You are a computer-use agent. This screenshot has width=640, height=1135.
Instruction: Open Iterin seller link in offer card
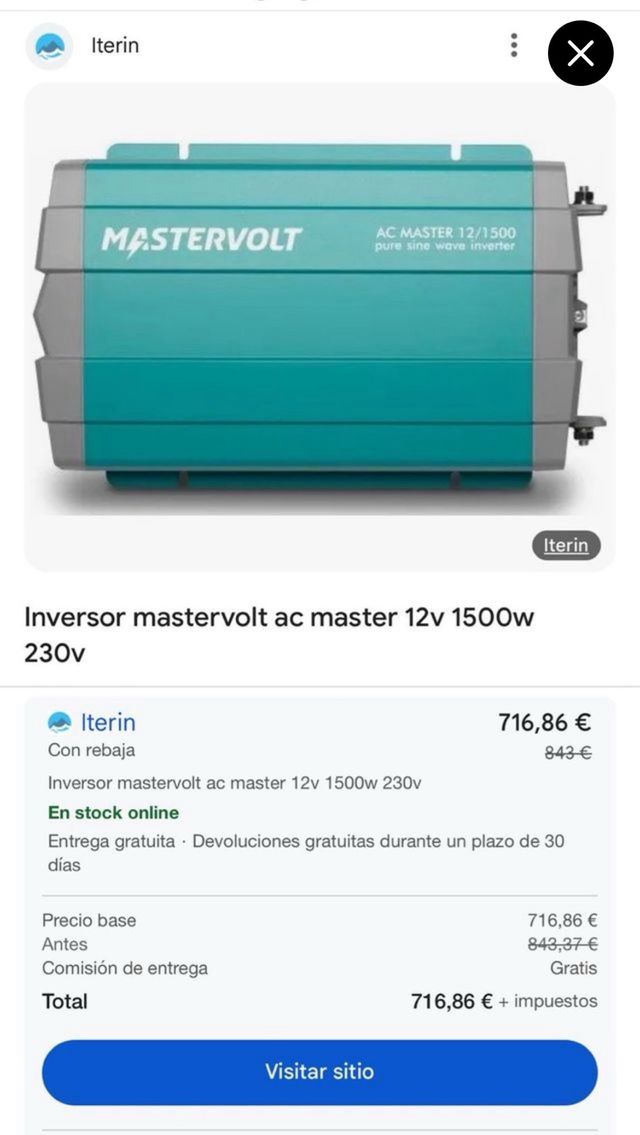(107, 722)
